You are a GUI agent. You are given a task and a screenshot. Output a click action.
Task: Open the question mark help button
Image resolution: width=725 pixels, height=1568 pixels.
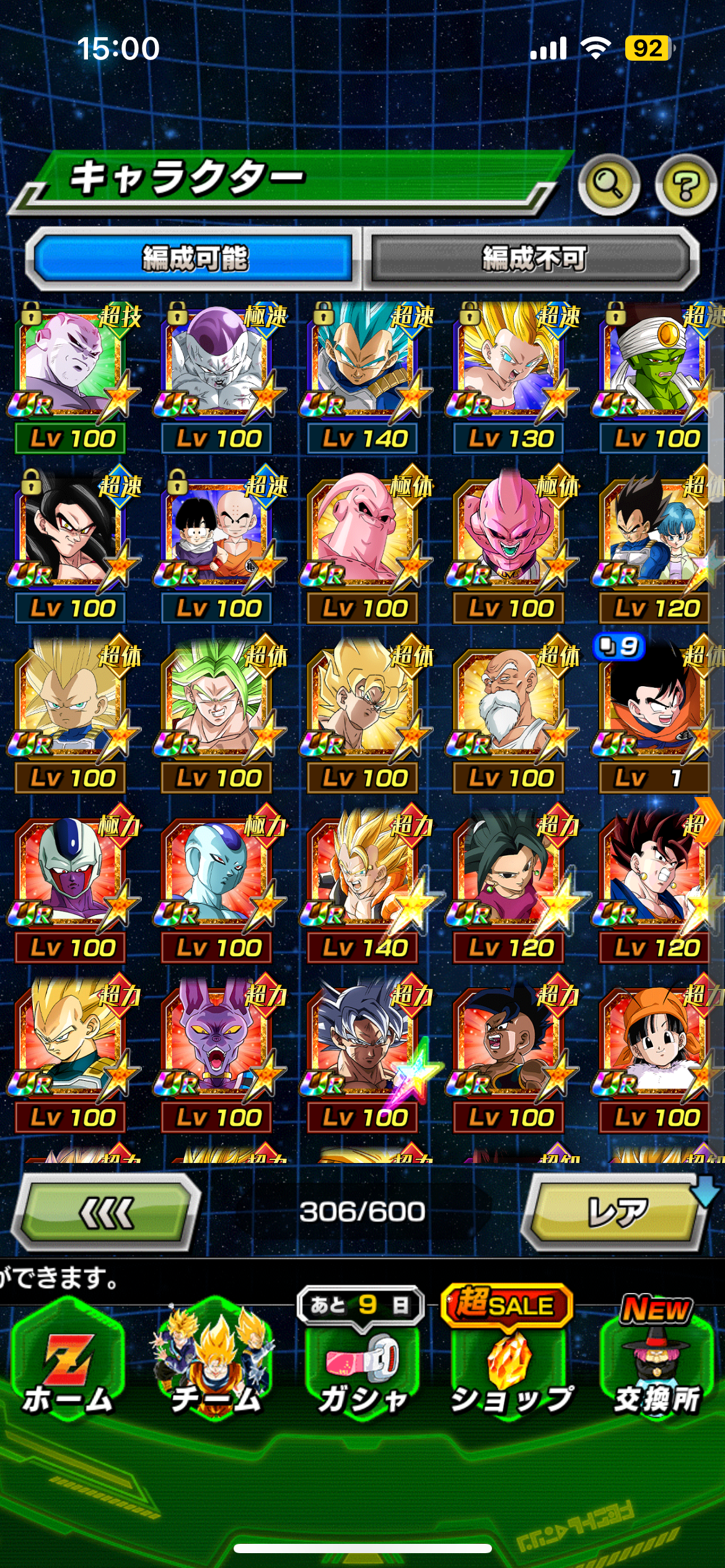tap(686, 185)
